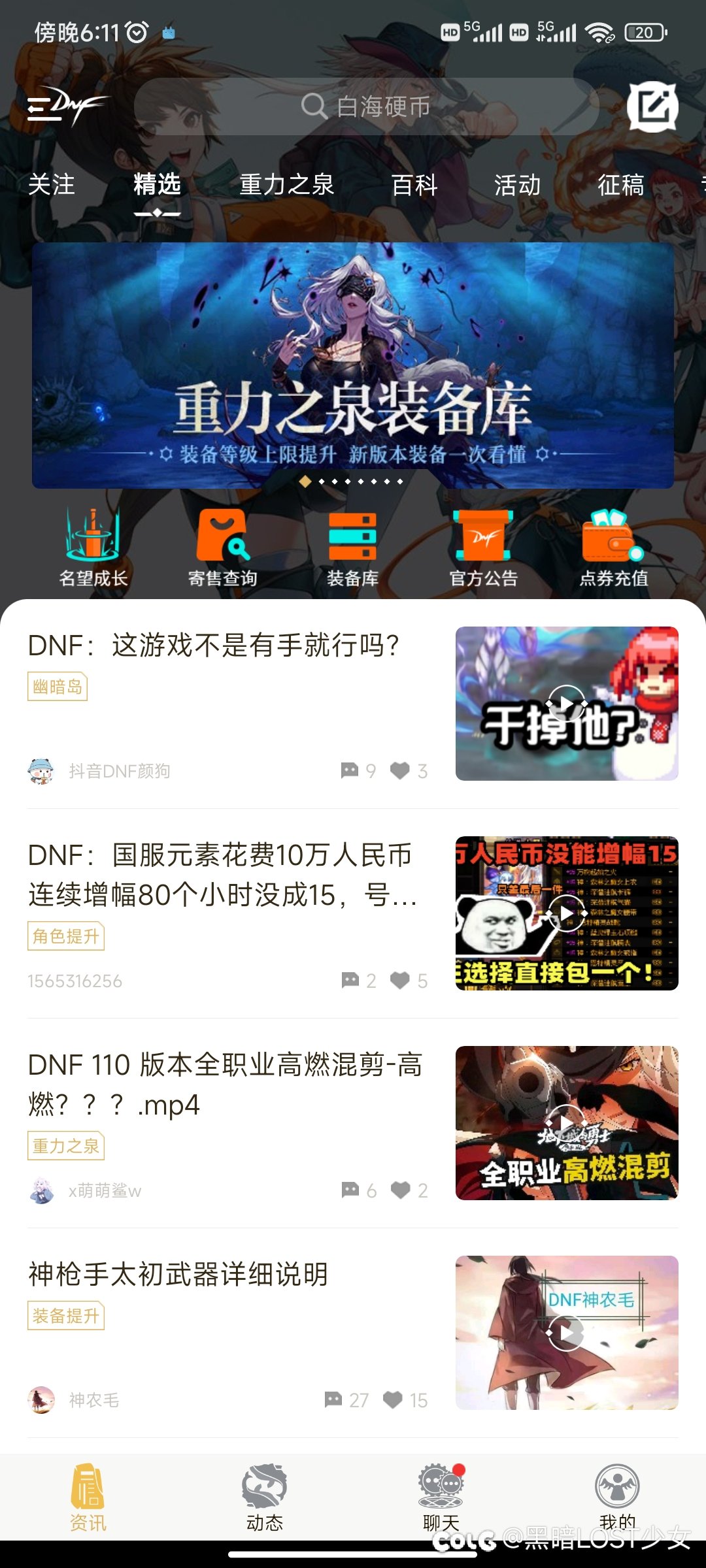Open 点券充值 recharge
The height and width of the screenshot is (1568, 706).
[613, 547]
